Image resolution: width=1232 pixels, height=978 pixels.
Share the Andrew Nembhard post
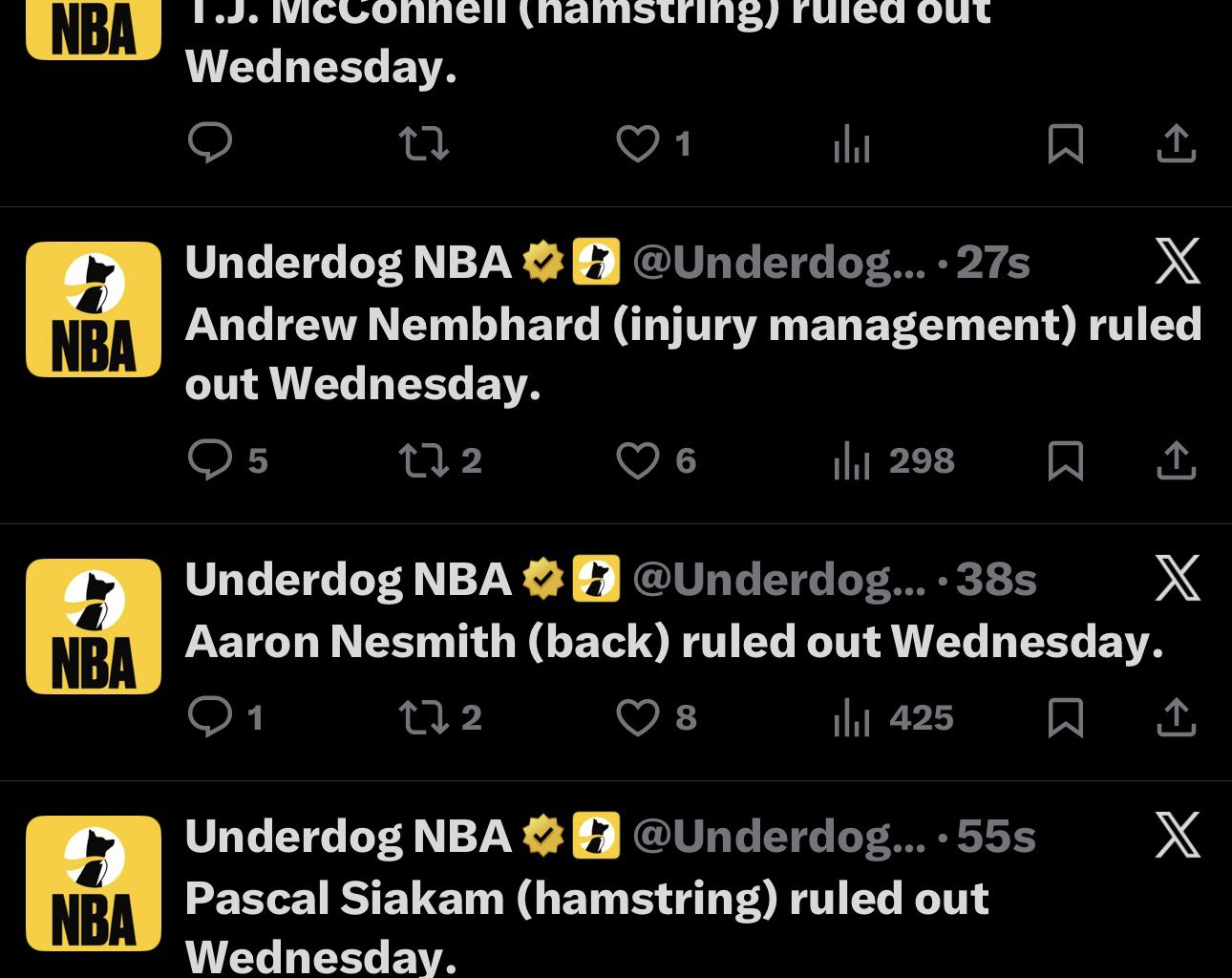[1176, 461]
